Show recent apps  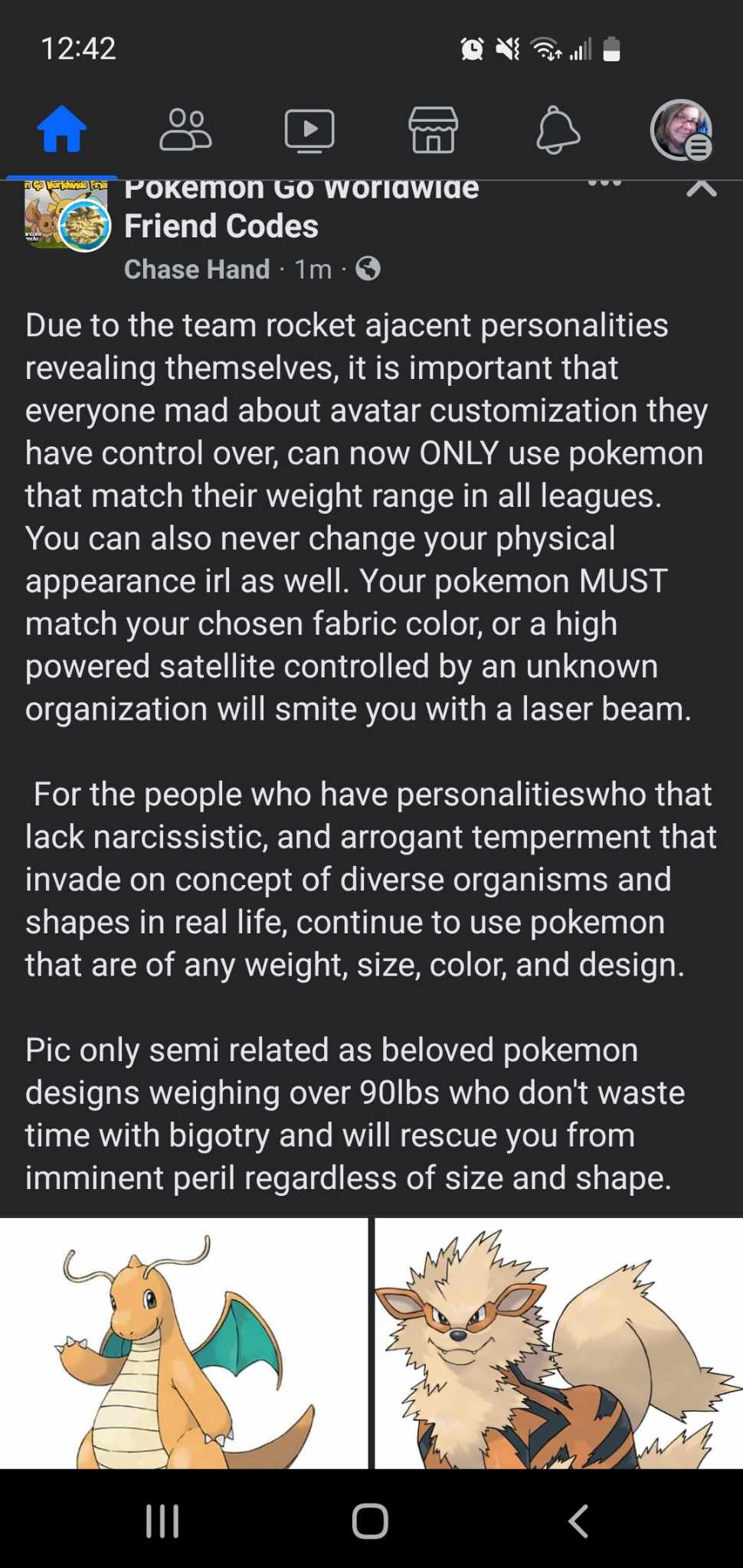pos(162,1521)
